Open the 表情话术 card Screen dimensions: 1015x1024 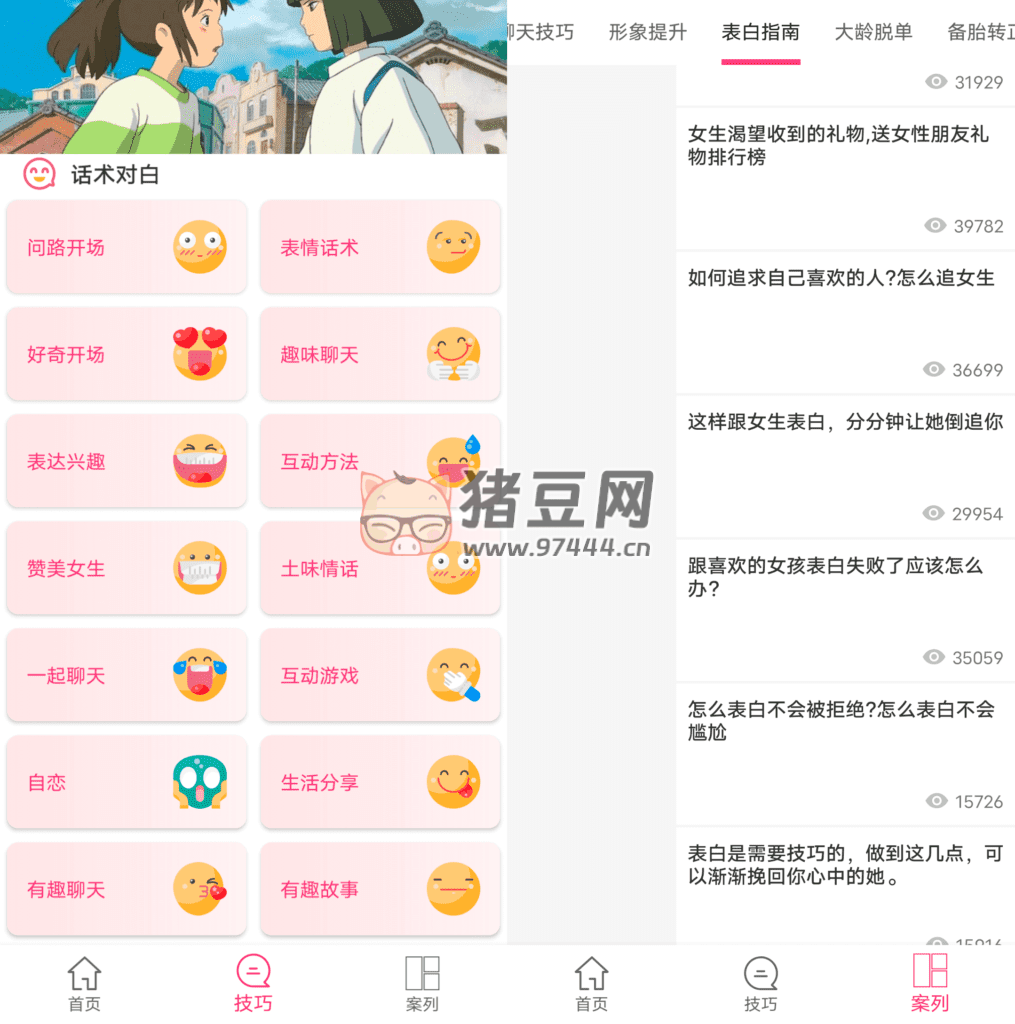379,247
